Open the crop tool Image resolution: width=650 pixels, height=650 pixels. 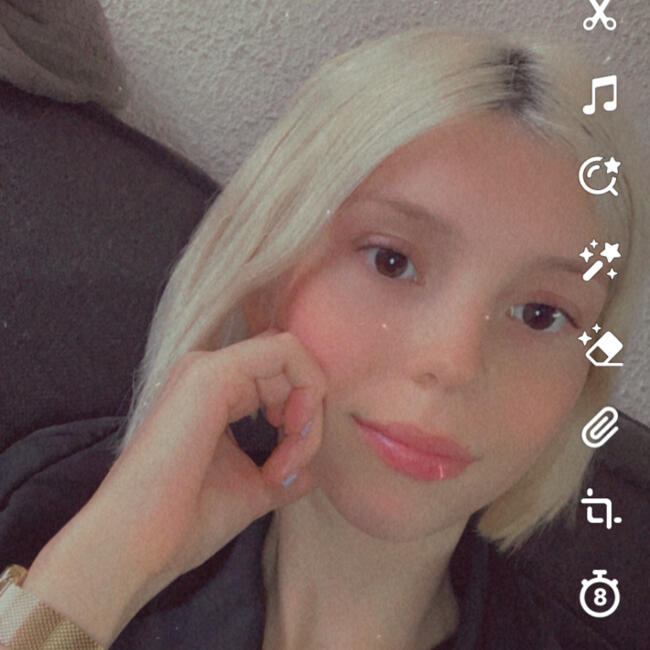pos(601,508)
